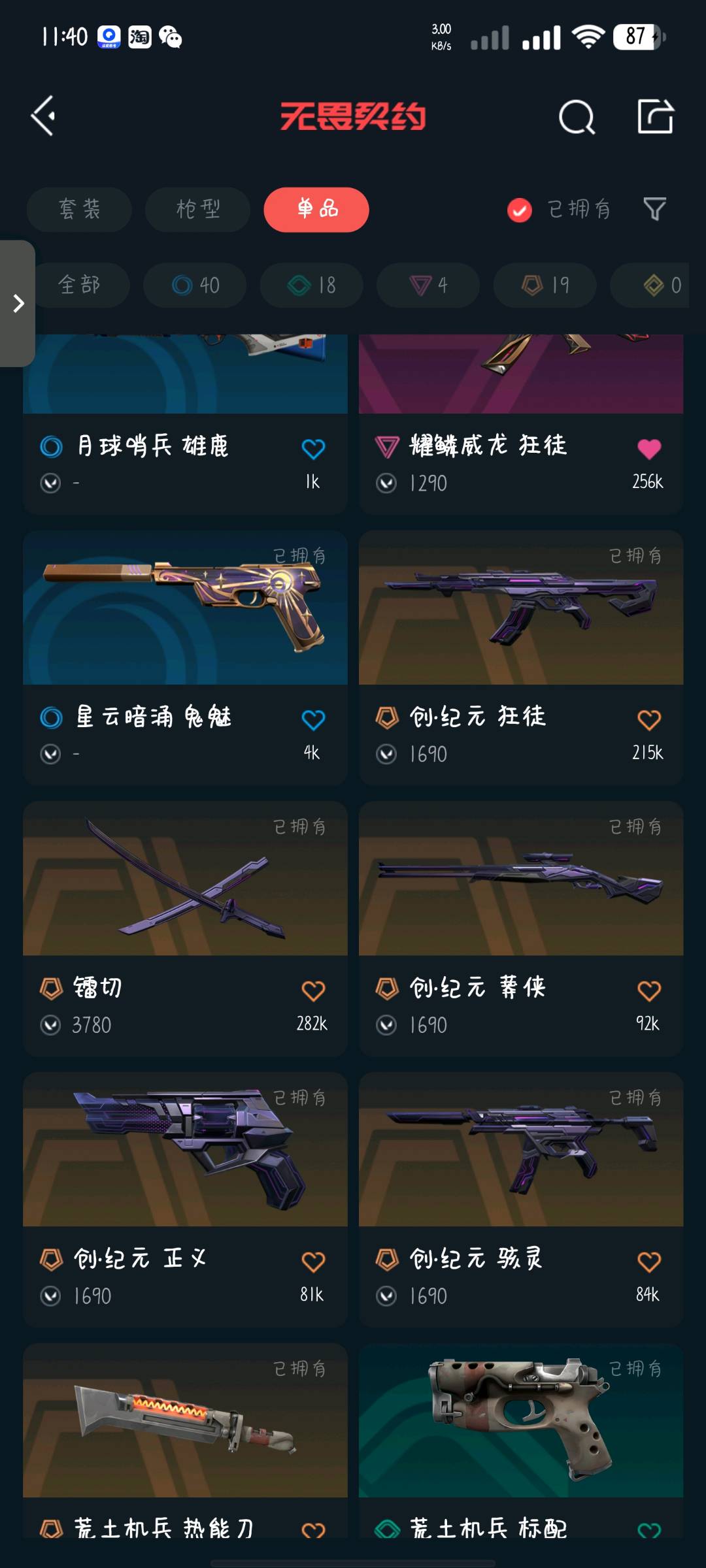Select the 单品 tab
Image resolution: width=706 pixels, height=1568 pixels.
(x=316, y=210)
